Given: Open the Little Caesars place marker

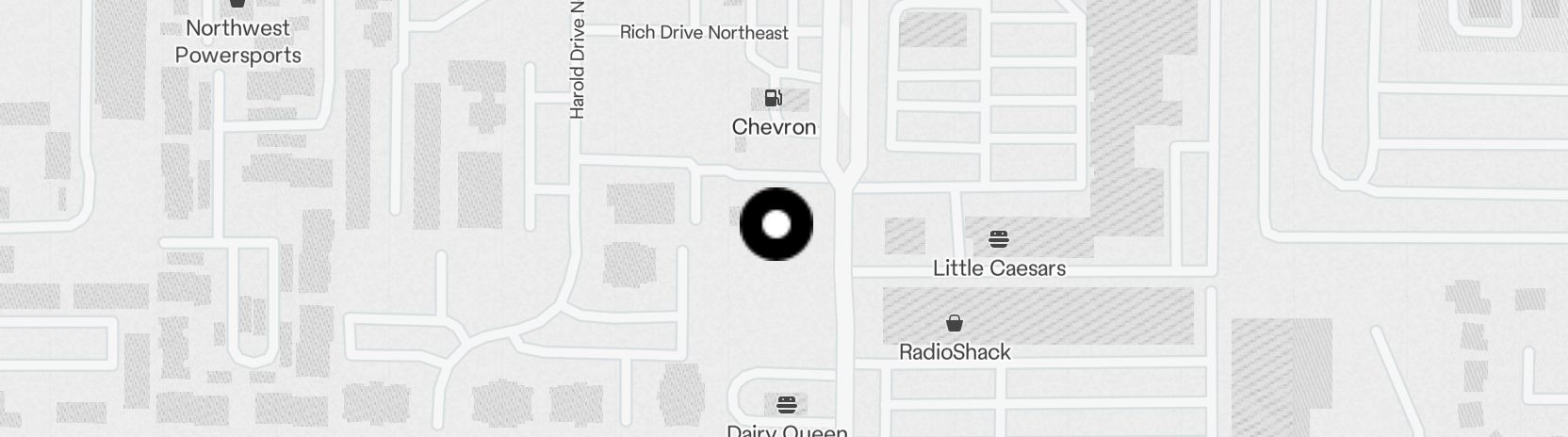Looking at the screenshot, I should (999, 239).
